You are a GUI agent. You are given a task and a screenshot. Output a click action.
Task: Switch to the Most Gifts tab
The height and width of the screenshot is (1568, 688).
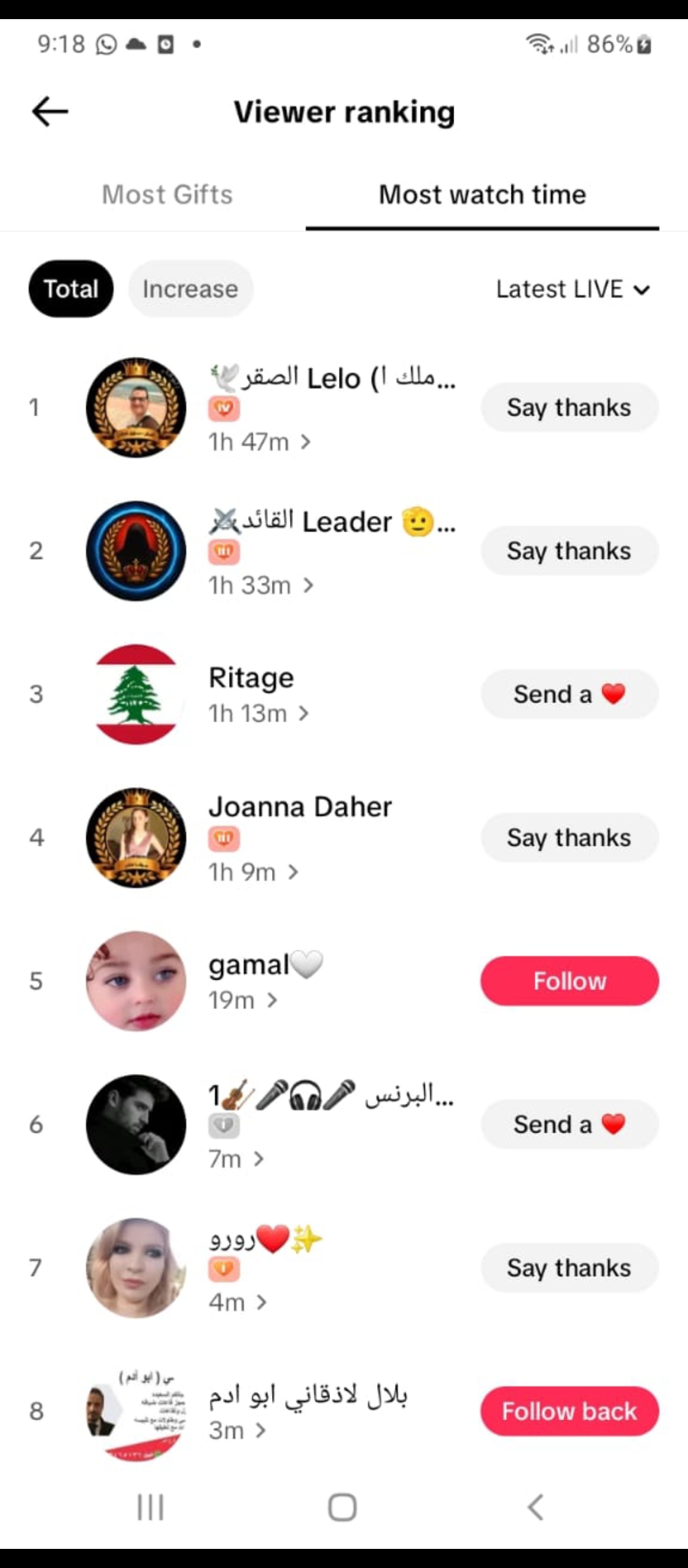tap(168, 194)
